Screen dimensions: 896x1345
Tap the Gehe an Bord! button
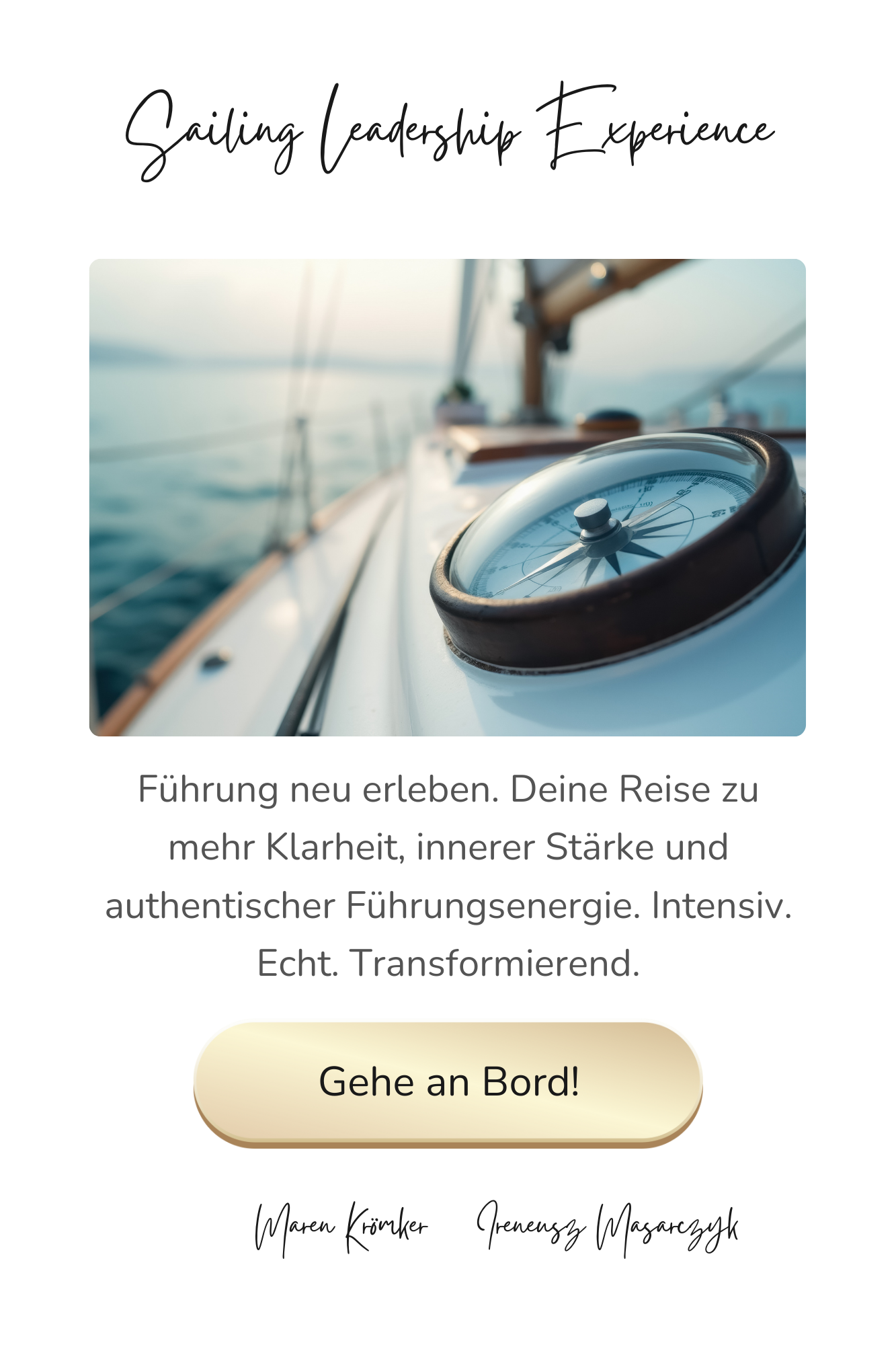pos(448,1082)
